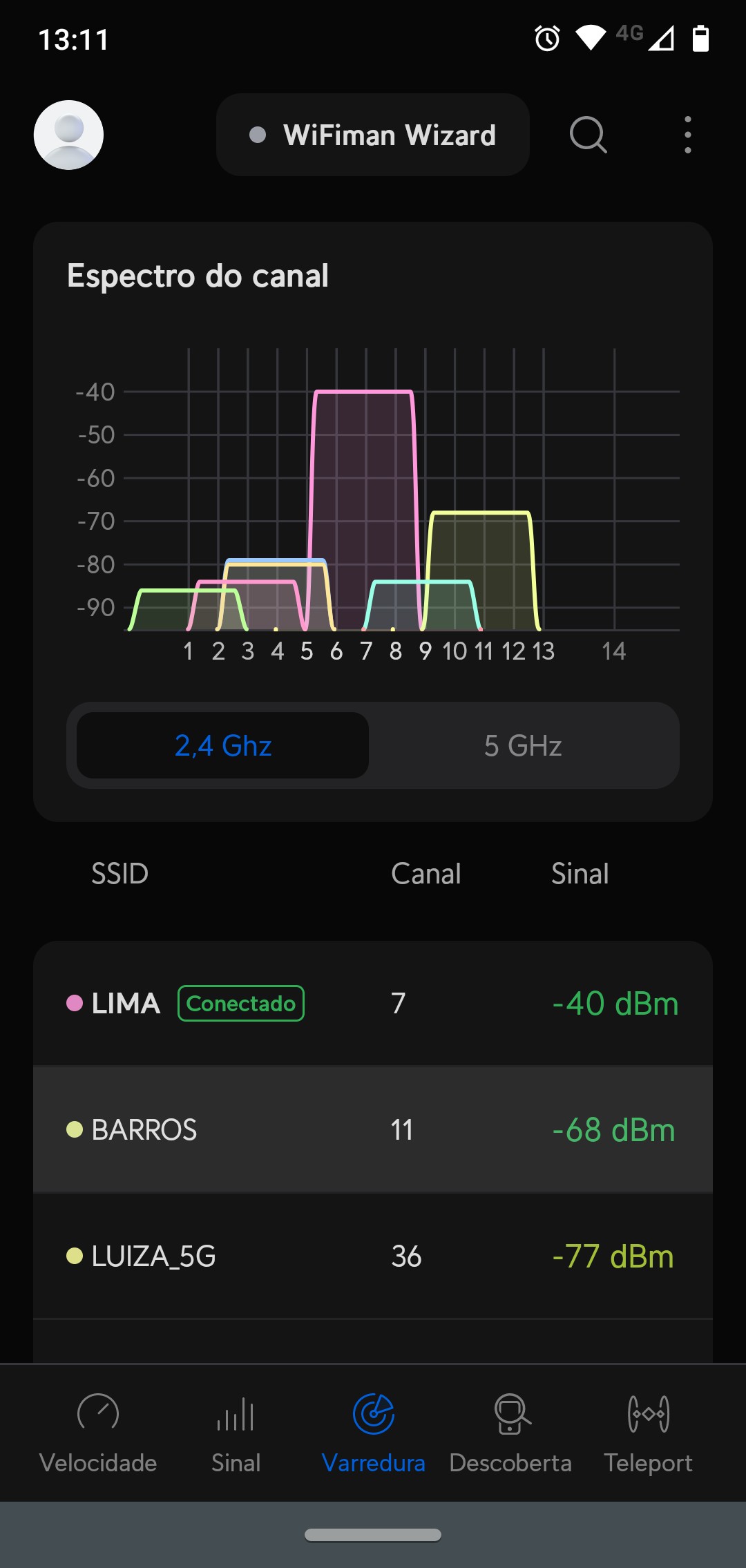The image size is (746, 1568).
Task: Select the Varredura tab
Action: click(x=373, y=1433)
